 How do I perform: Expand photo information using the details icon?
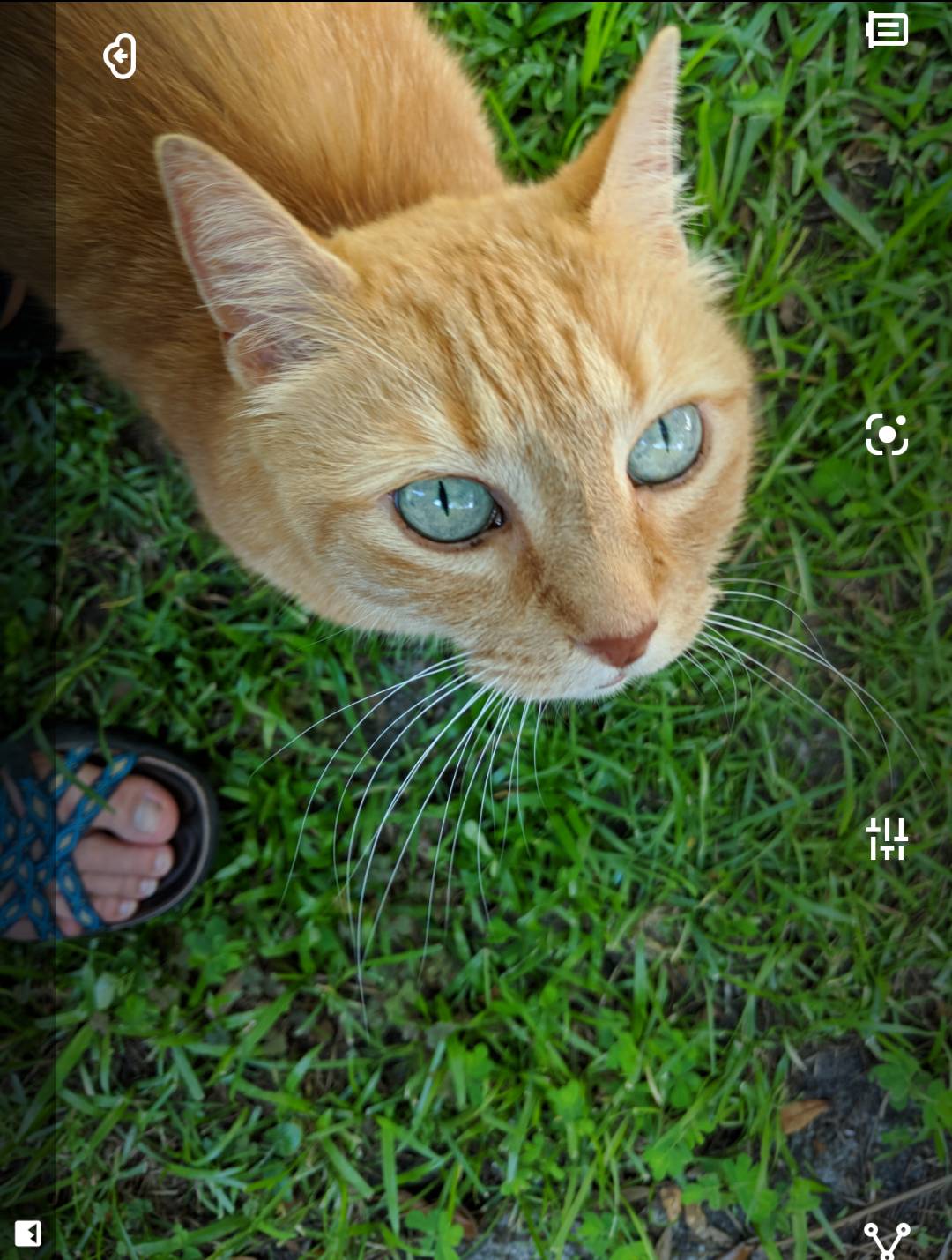(886, 30)
